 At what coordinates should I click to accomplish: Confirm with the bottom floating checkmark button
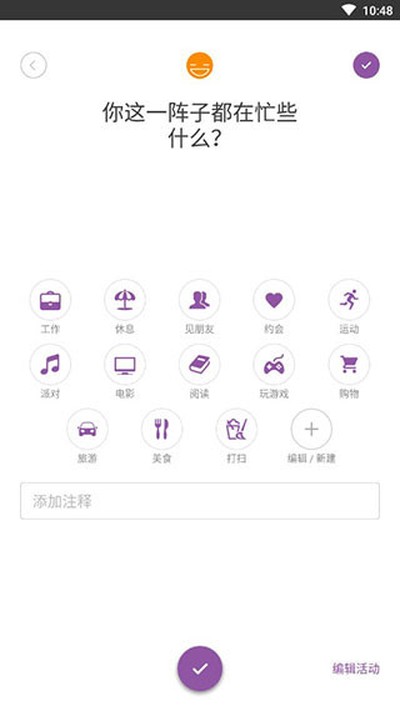click(200, 668)
